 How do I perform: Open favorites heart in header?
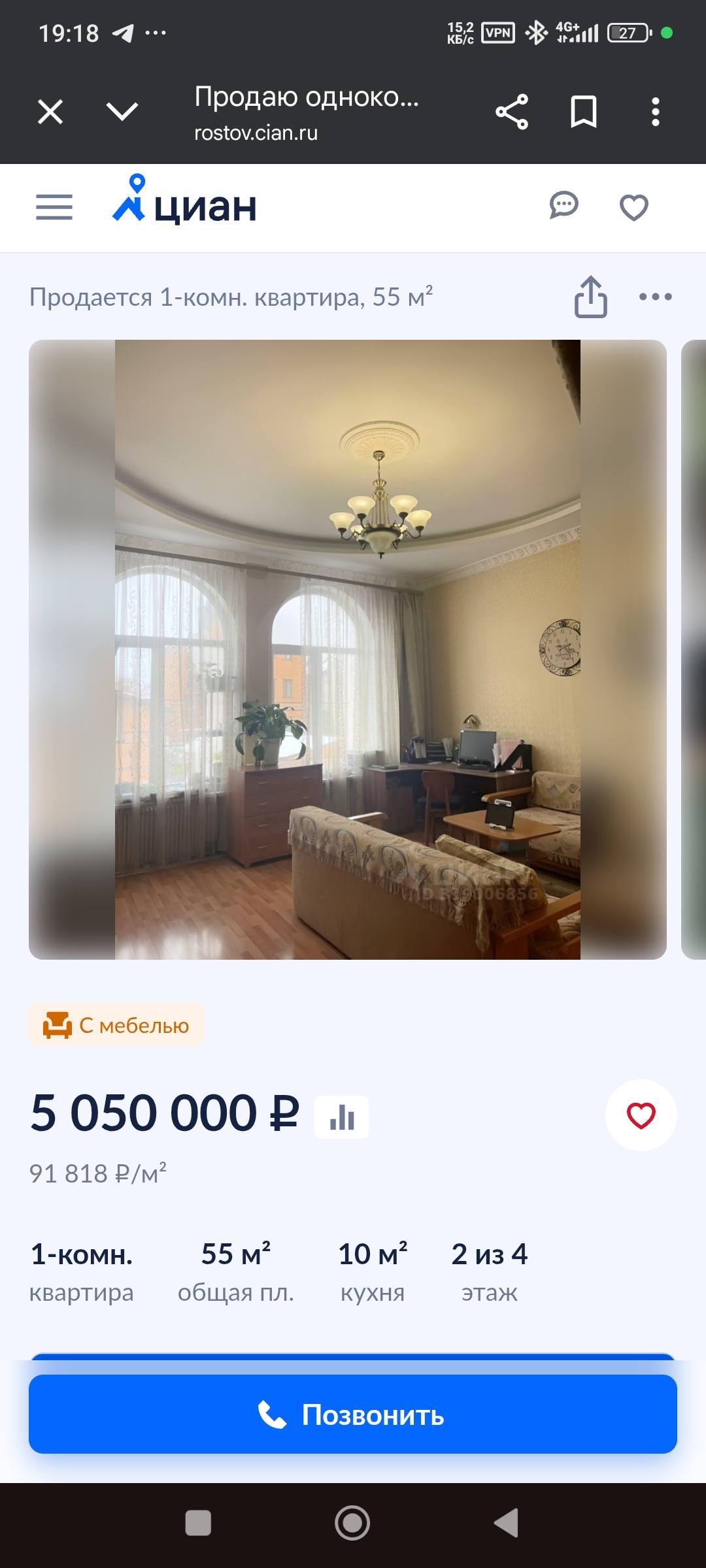pos(633,208)
